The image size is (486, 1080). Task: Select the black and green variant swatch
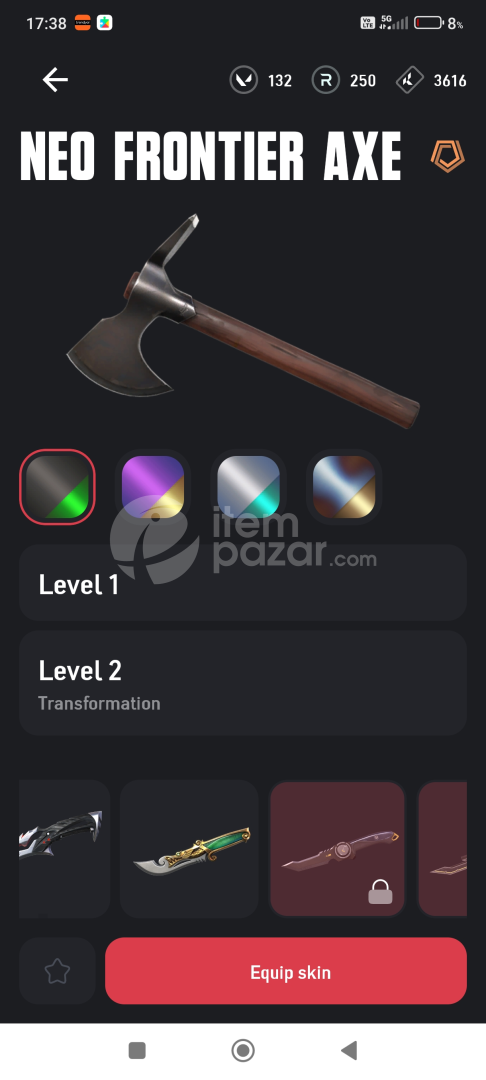(57, 487)
